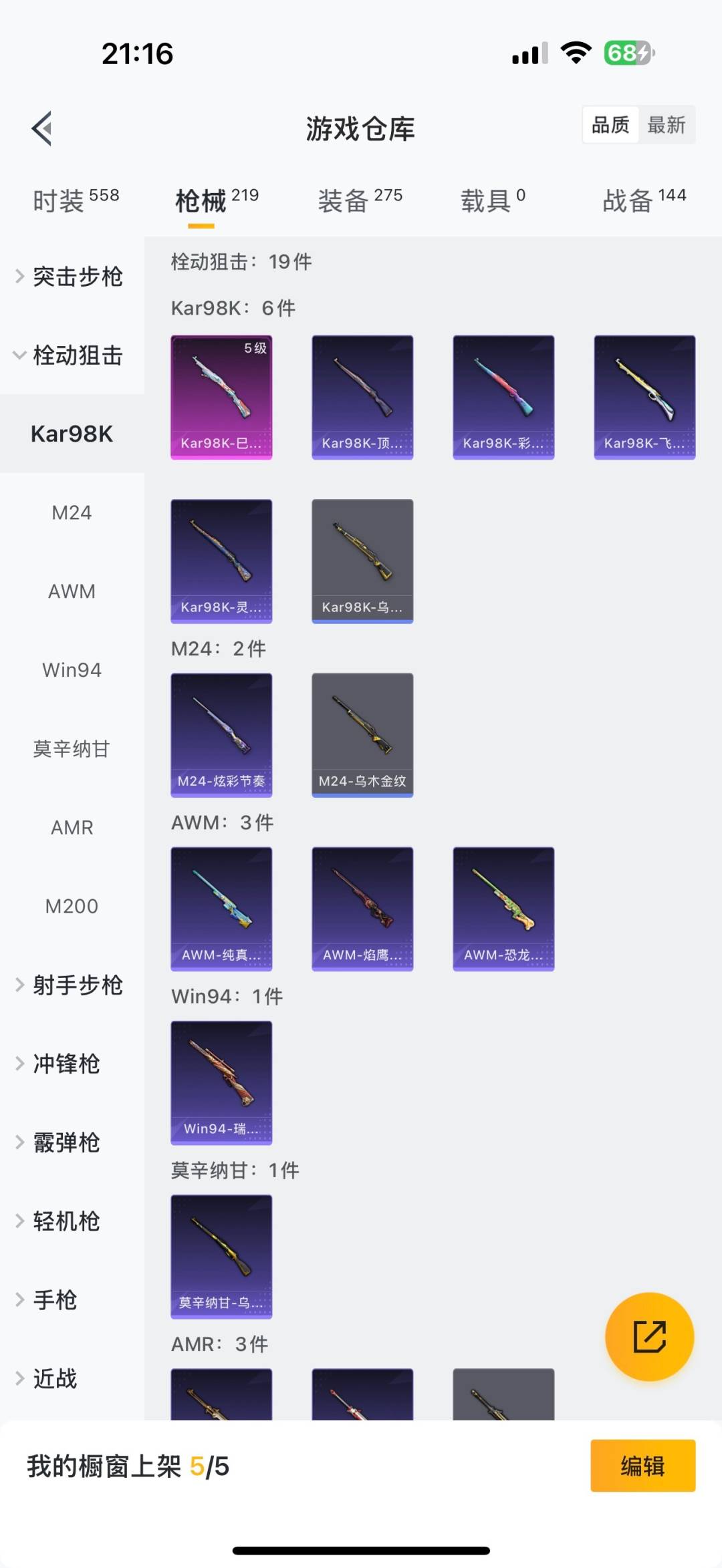Tap the orange share floating button
This screenshot has height=1568, width=722.
click(x=649, y=1336)
